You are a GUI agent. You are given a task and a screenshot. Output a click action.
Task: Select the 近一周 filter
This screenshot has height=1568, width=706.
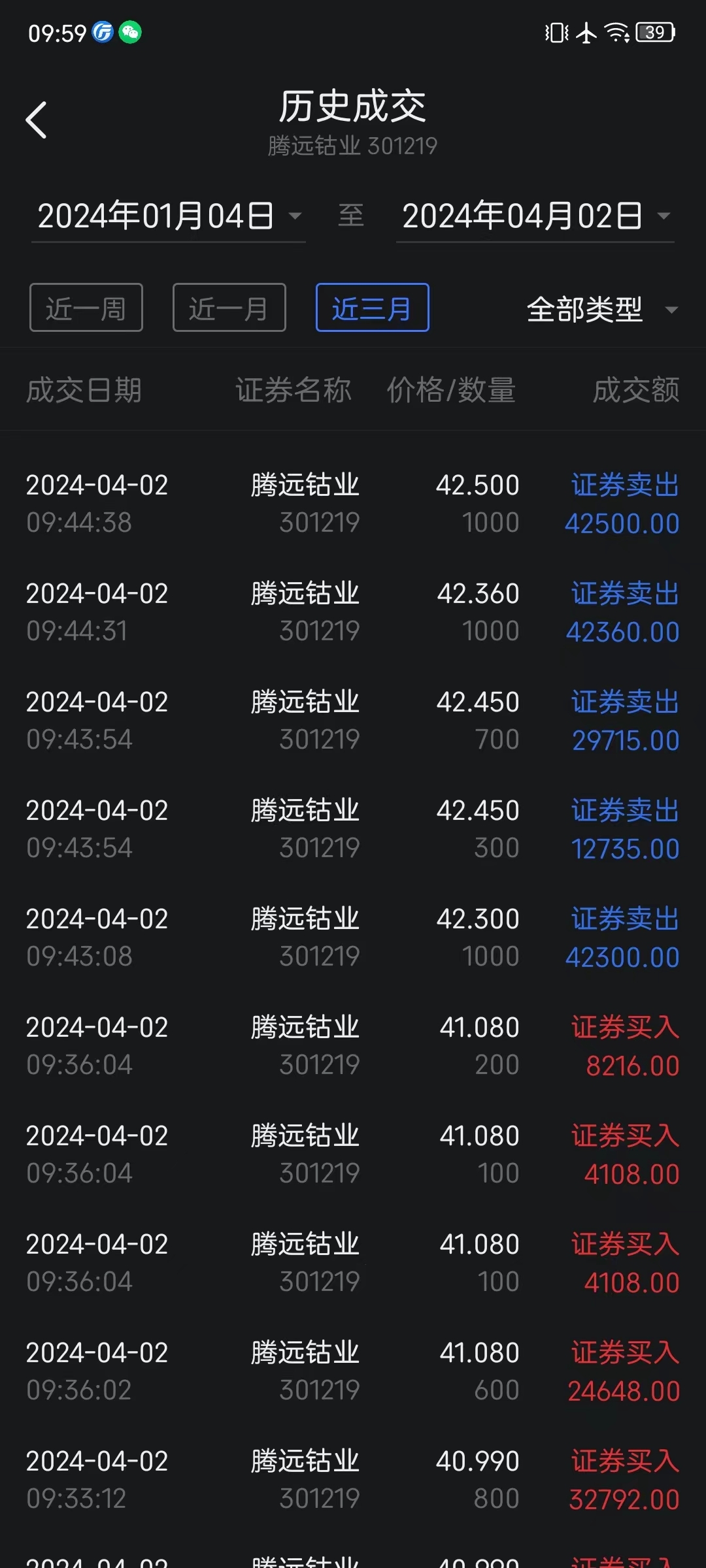(86, 308)
